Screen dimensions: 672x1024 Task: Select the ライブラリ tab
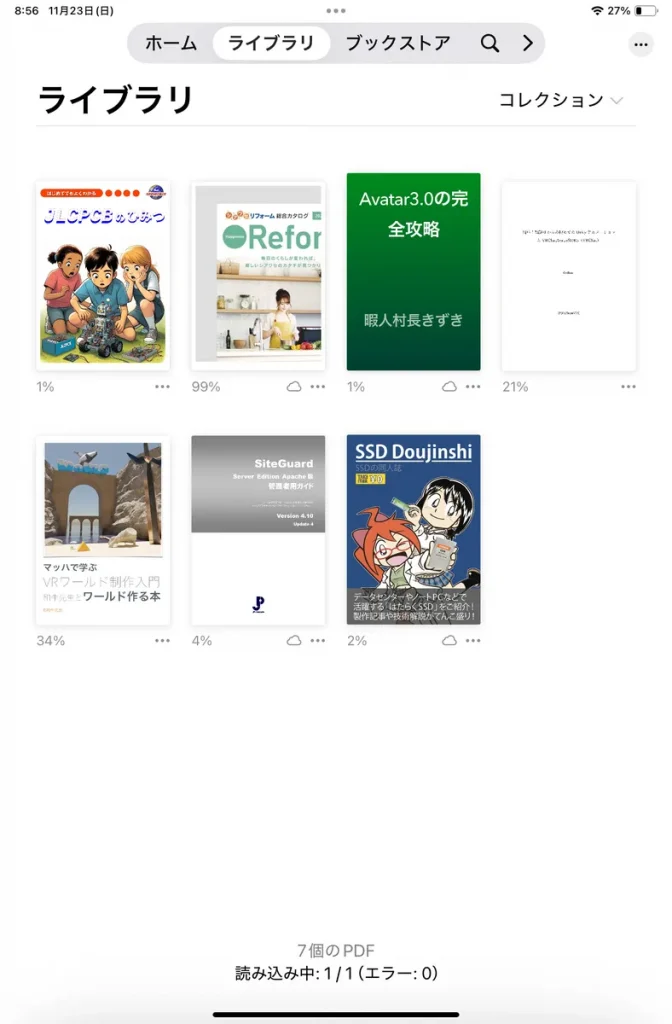[271, 44]
